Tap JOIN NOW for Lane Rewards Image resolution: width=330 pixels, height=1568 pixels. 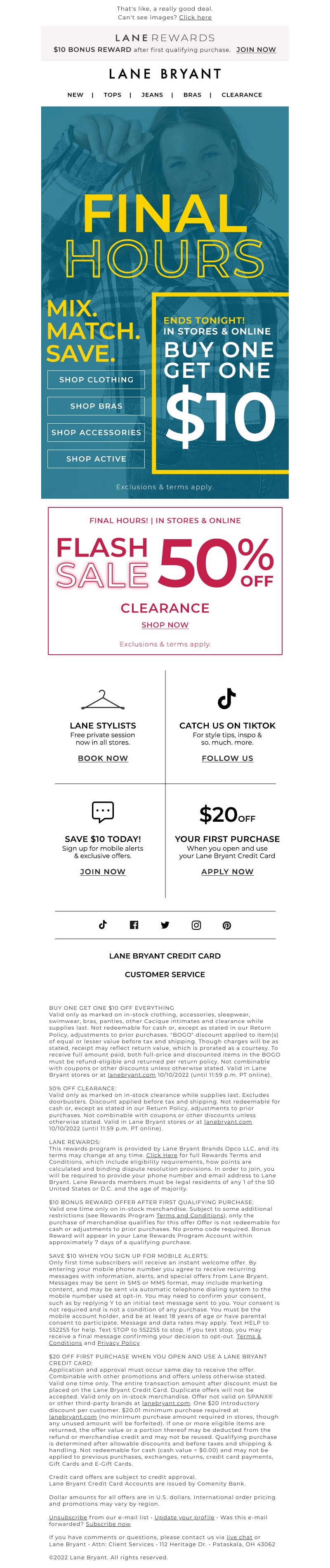[x=256, y=50]
